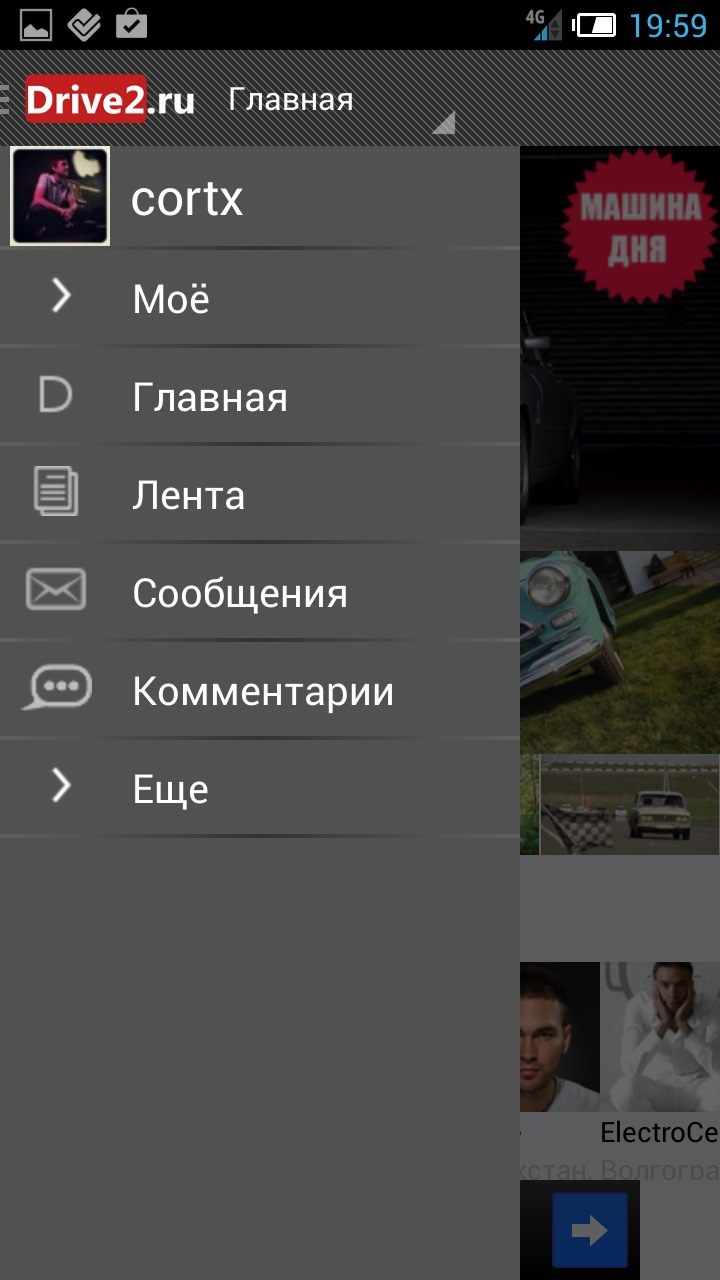
Task: Tap the Drive2.ru drawer menu button
Action: coord(100,100)
